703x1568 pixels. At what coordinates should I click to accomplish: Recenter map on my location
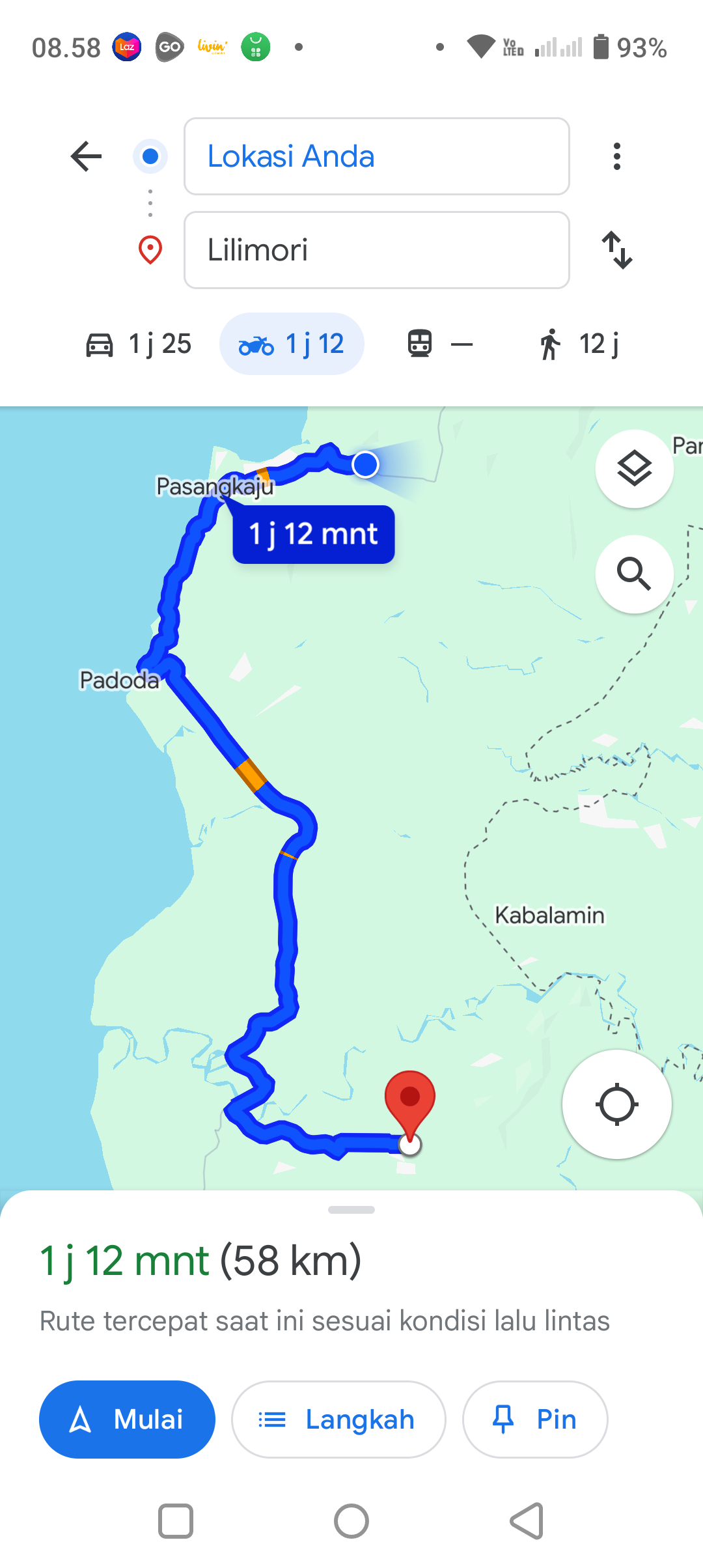click(x=617, y=1104)
